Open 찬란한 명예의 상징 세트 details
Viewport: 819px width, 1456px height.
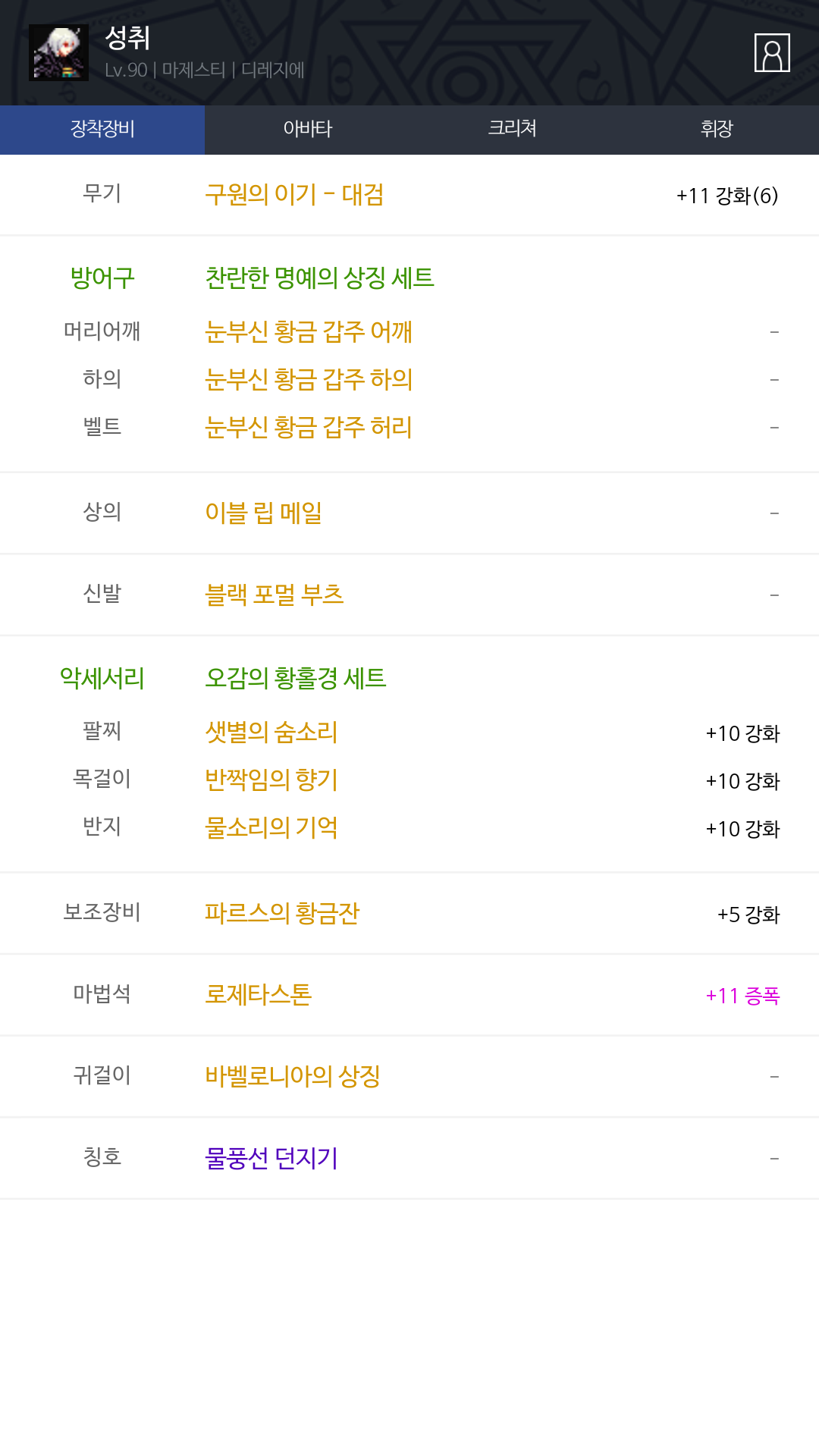point(319,278)
